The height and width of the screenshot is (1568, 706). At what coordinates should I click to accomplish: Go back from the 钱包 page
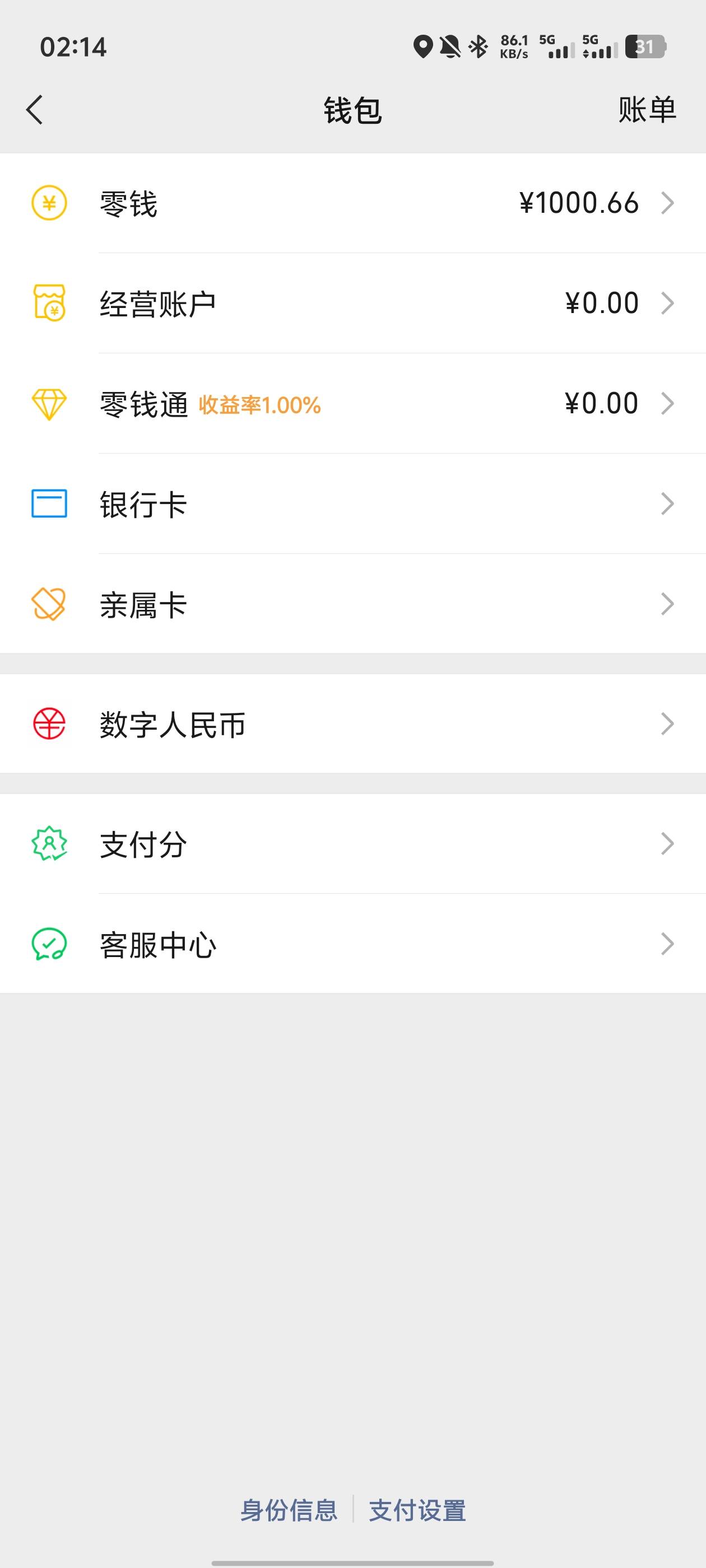[35, 110]
